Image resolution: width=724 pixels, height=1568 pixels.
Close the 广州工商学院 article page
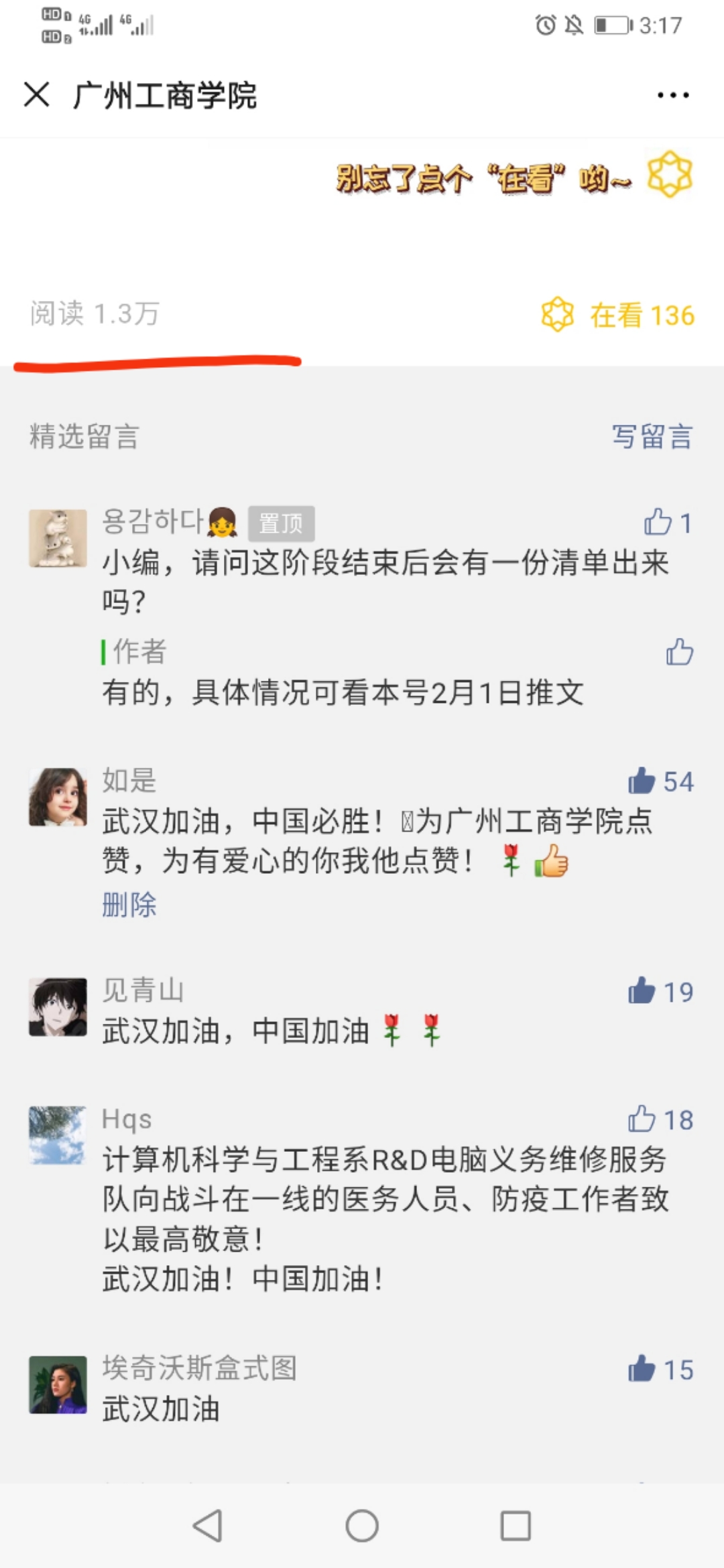pyautogui.click(x=37, y=94)
